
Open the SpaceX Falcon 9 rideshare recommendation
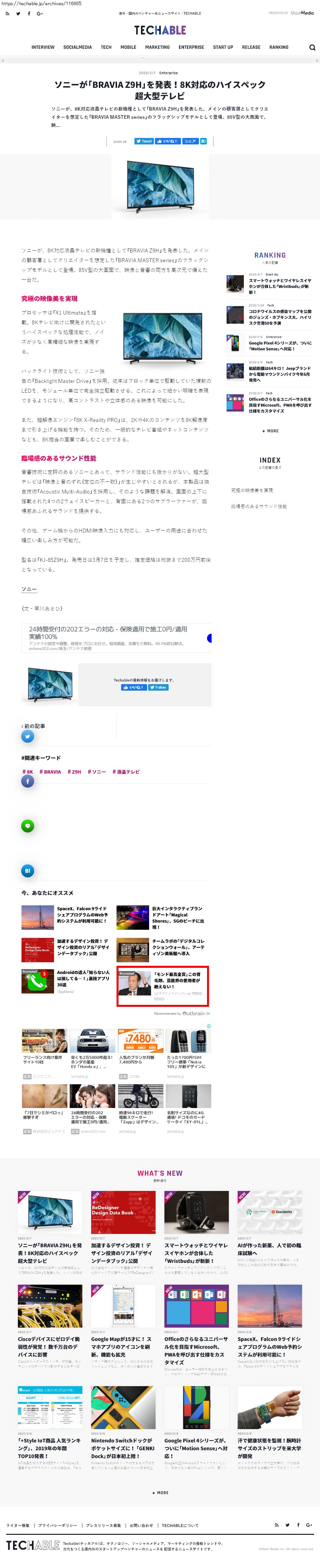(83, 914)
